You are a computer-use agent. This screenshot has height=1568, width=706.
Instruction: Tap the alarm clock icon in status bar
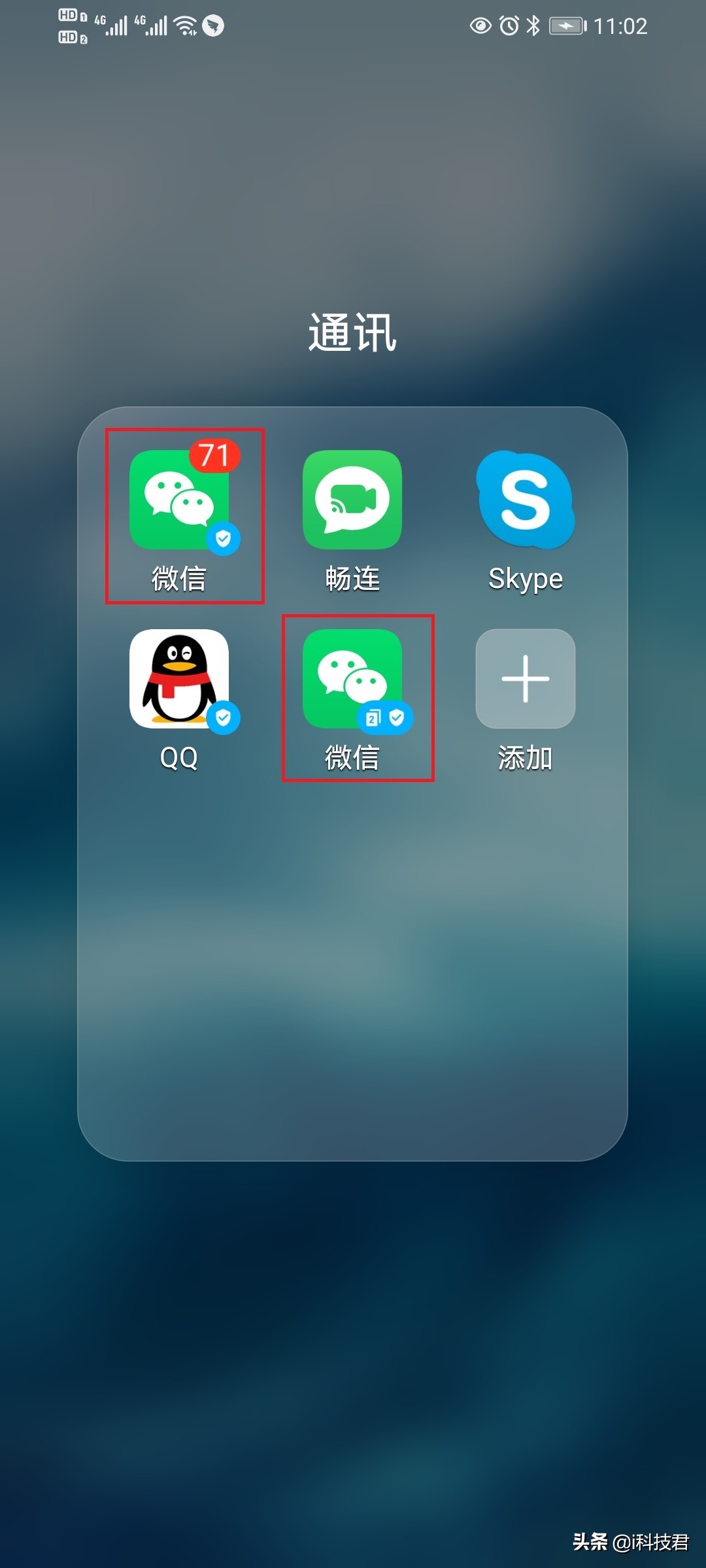509,26
